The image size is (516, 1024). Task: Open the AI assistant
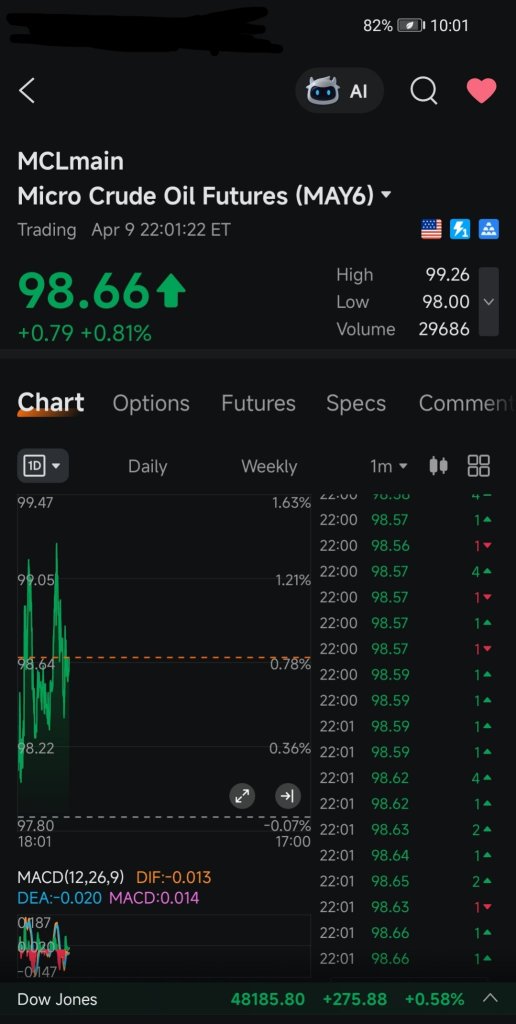click(339, 91)
